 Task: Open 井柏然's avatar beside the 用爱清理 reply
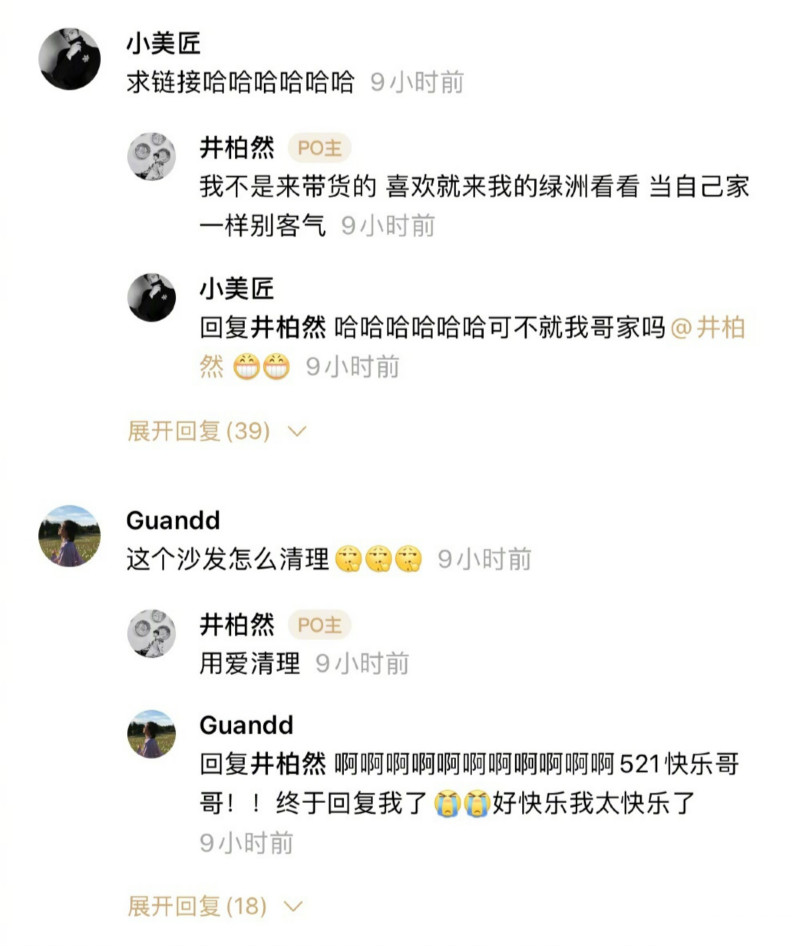pyautogui.click(x=152, y=634)
